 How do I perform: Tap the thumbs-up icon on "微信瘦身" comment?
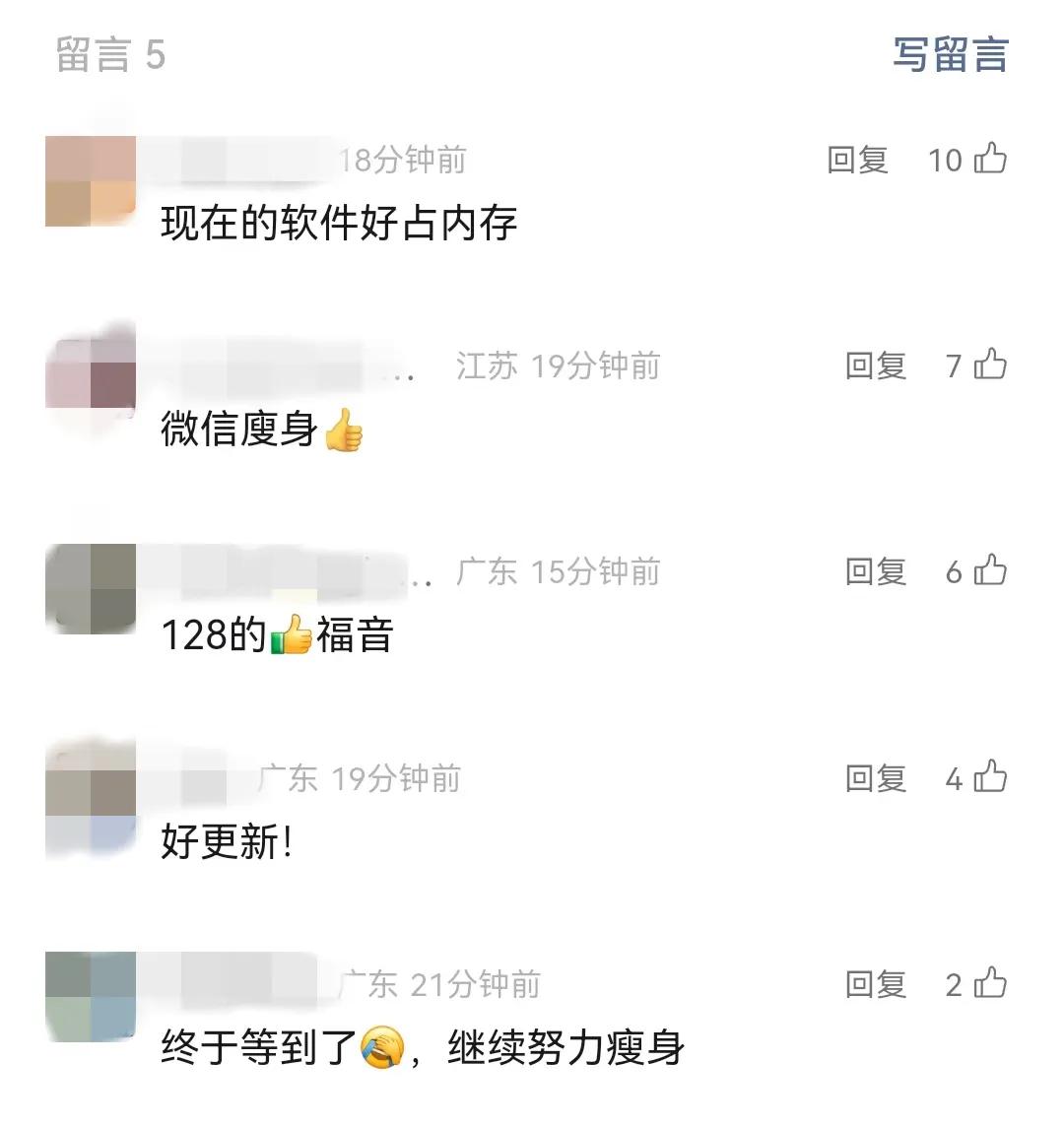(x=990, y=365)
